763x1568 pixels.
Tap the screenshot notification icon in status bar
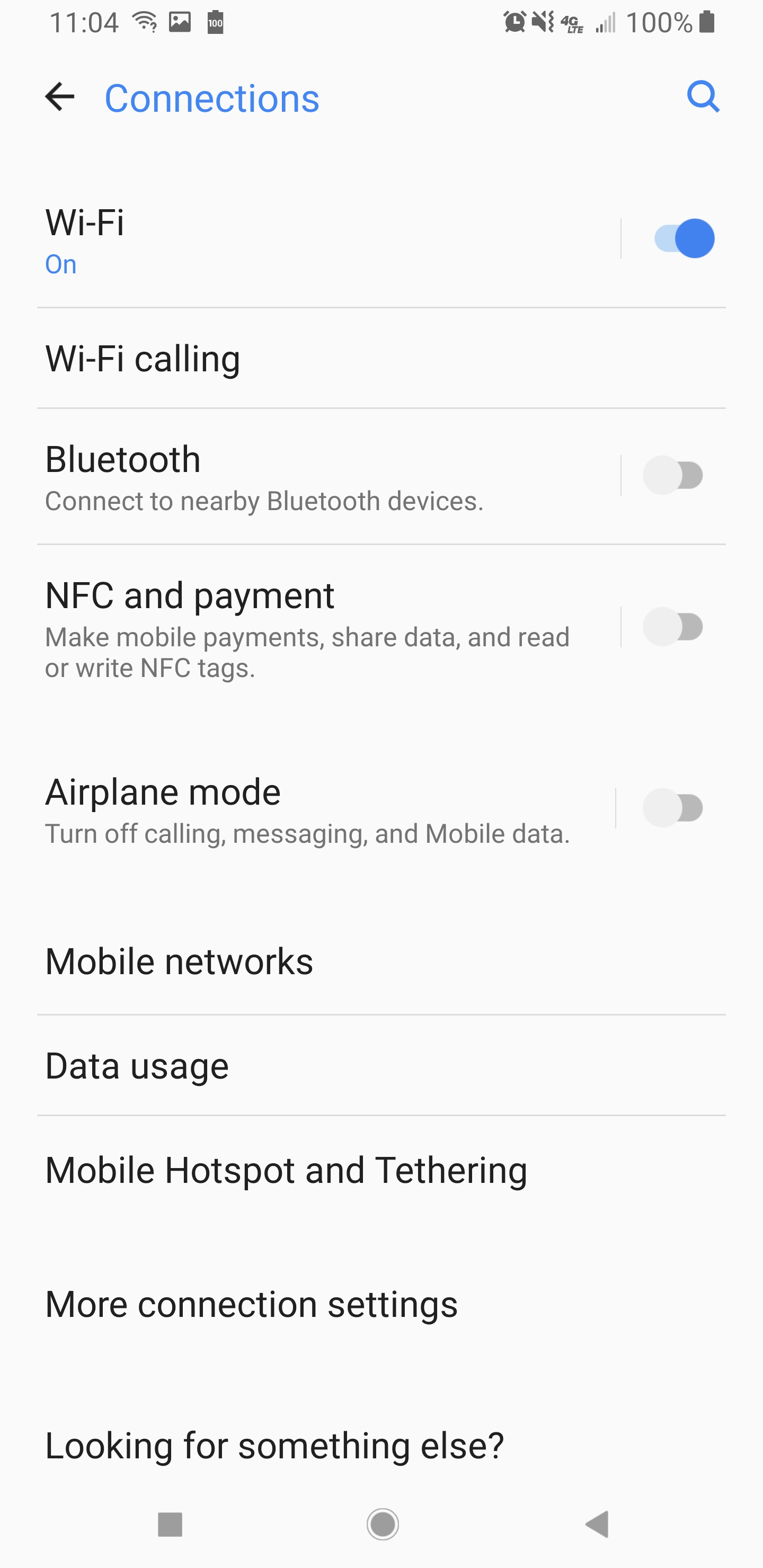click(x=179, y=22)
